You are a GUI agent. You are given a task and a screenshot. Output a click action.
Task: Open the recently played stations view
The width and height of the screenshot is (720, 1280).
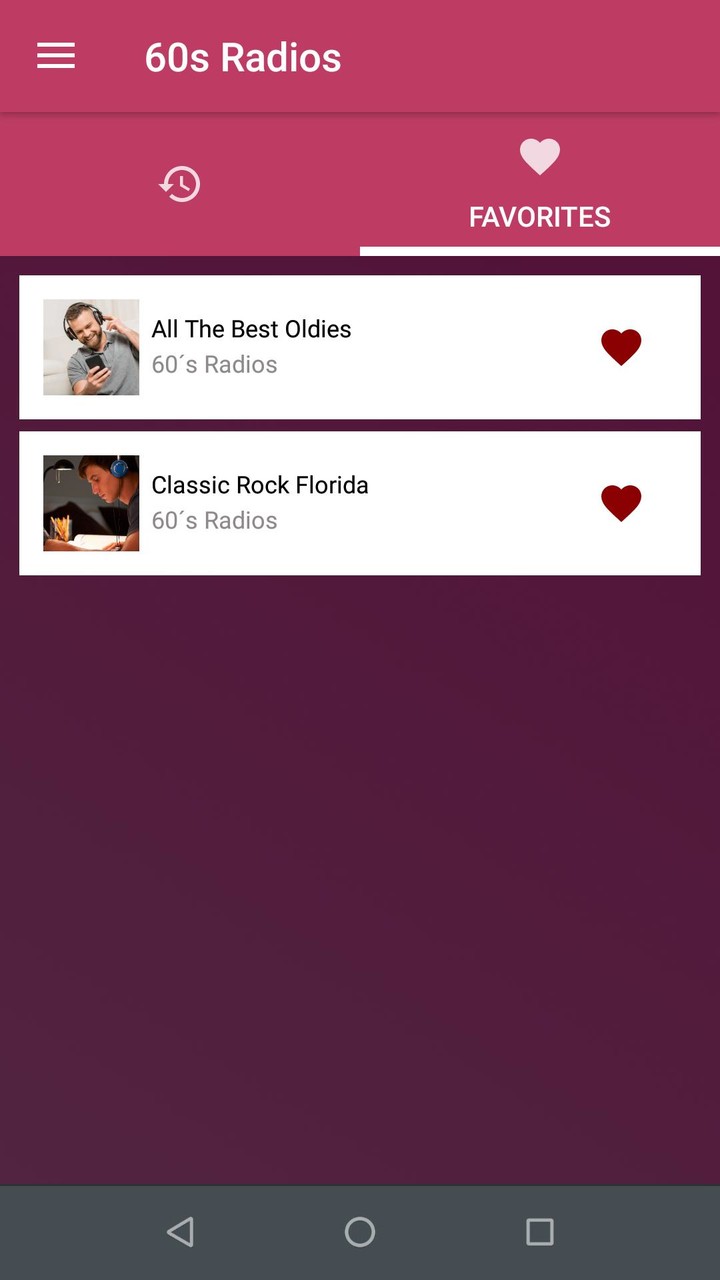pos(179,184)
